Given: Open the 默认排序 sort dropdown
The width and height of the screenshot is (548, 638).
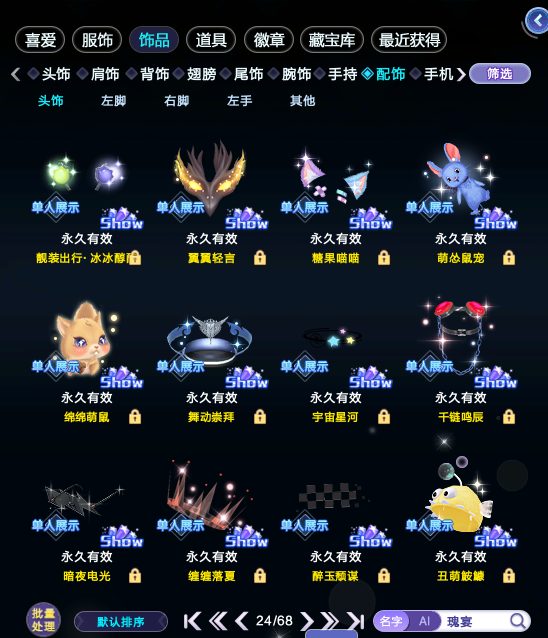Looking at the screenshot, I should [x=121, y=622].
